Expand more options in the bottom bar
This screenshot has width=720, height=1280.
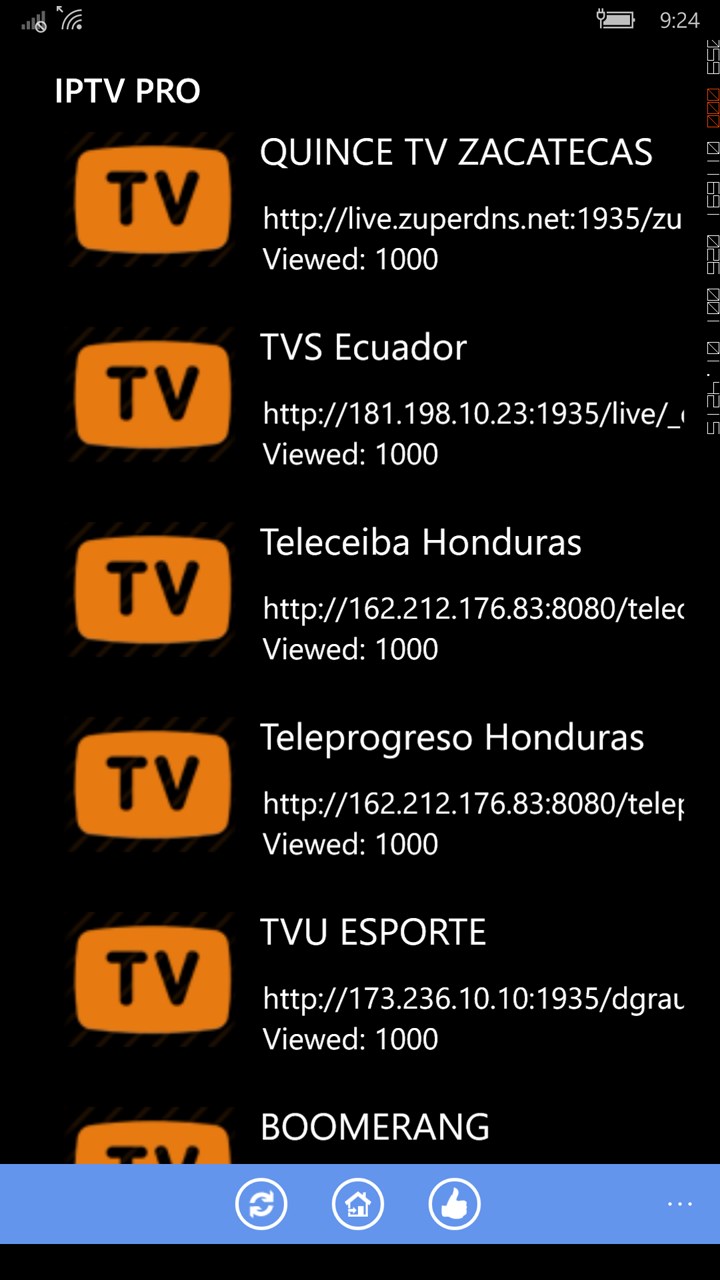(x=680, y=1204)
